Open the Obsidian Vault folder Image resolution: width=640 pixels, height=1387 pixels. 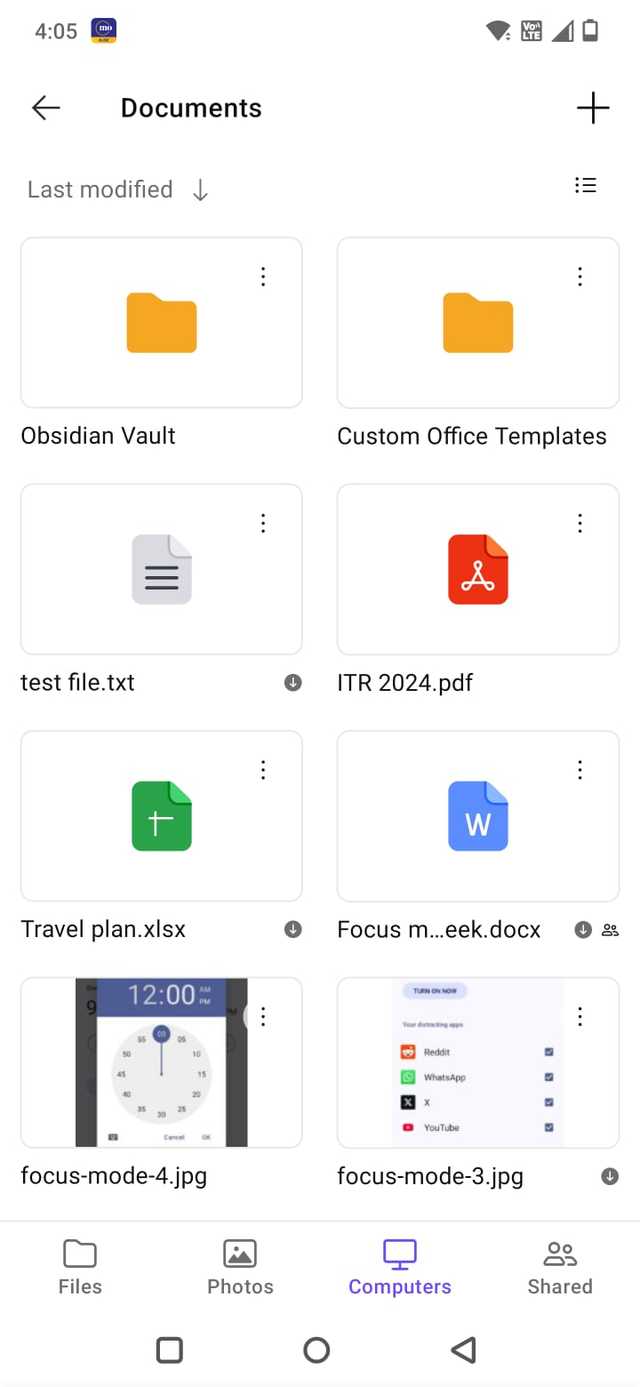pyautogui.click(x=161, y=323)
